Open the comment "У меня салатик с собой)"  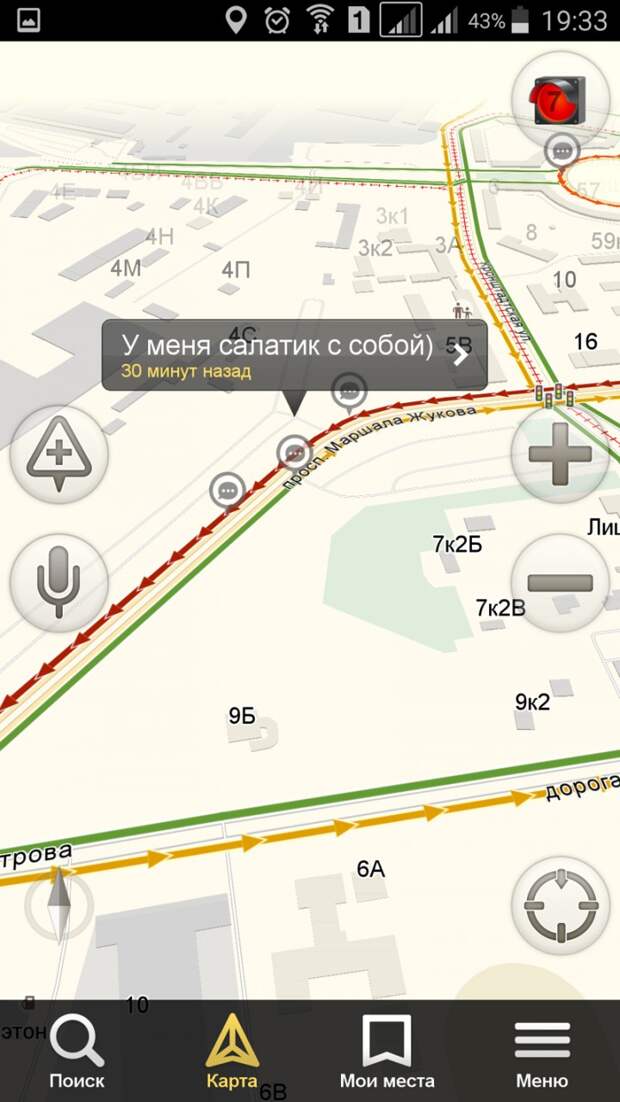pos(294,355)
